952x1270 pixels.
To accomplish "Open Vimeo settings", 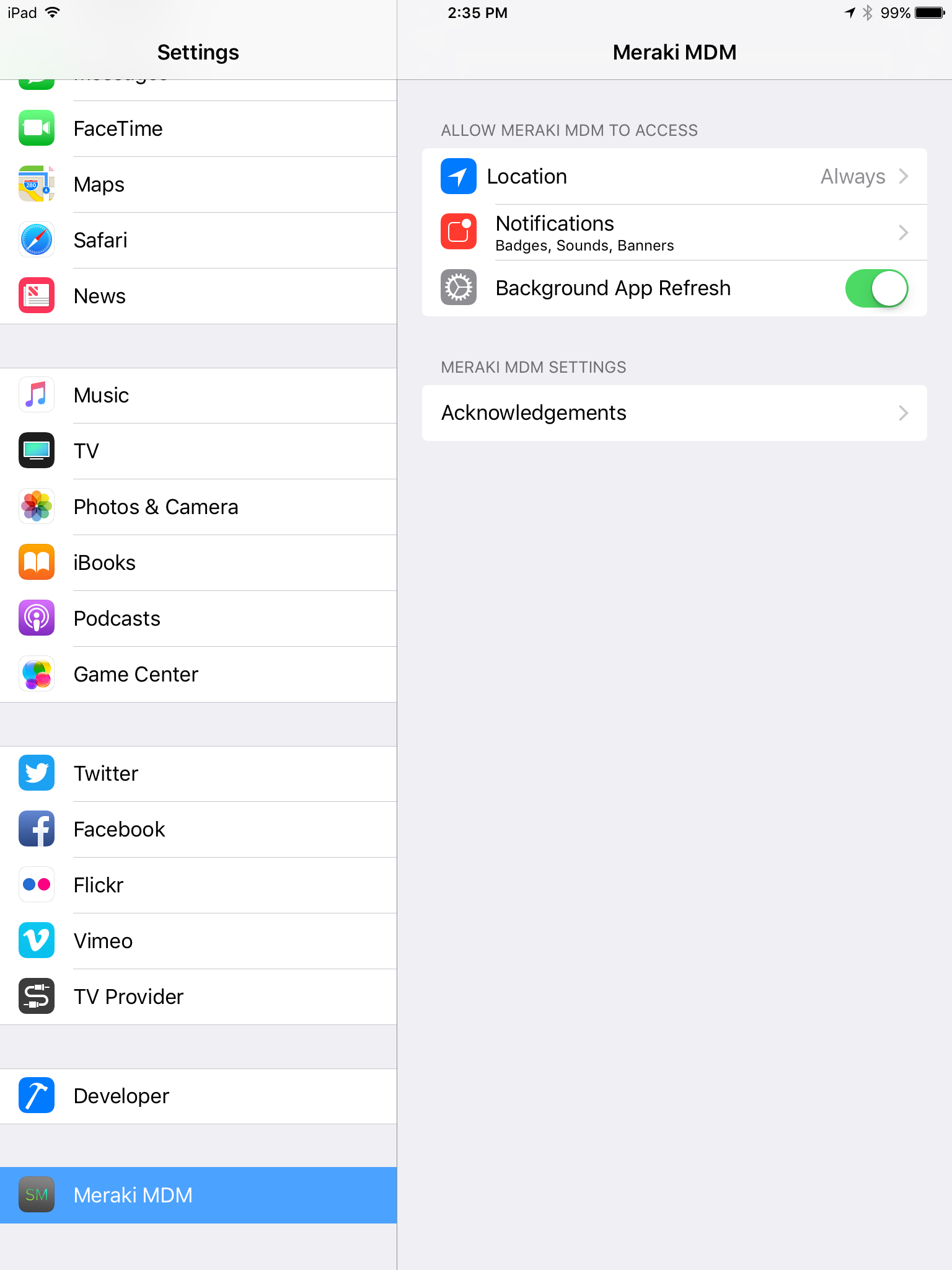I will coord(198,941).
